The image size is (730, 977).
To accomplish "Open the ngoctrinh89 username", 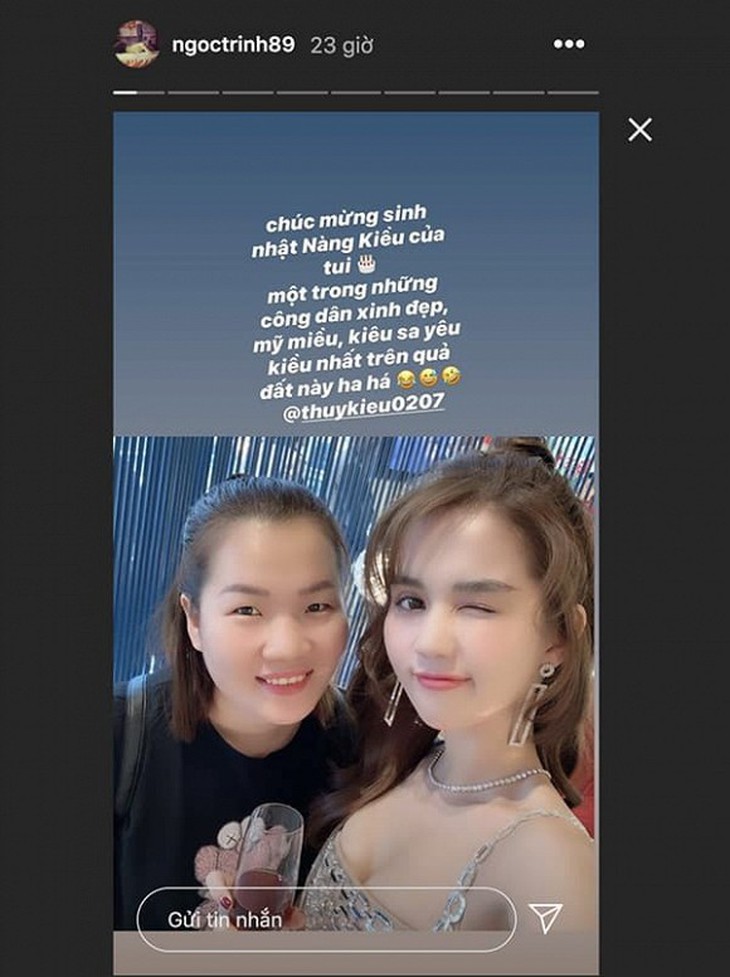I will click(235, 44).
